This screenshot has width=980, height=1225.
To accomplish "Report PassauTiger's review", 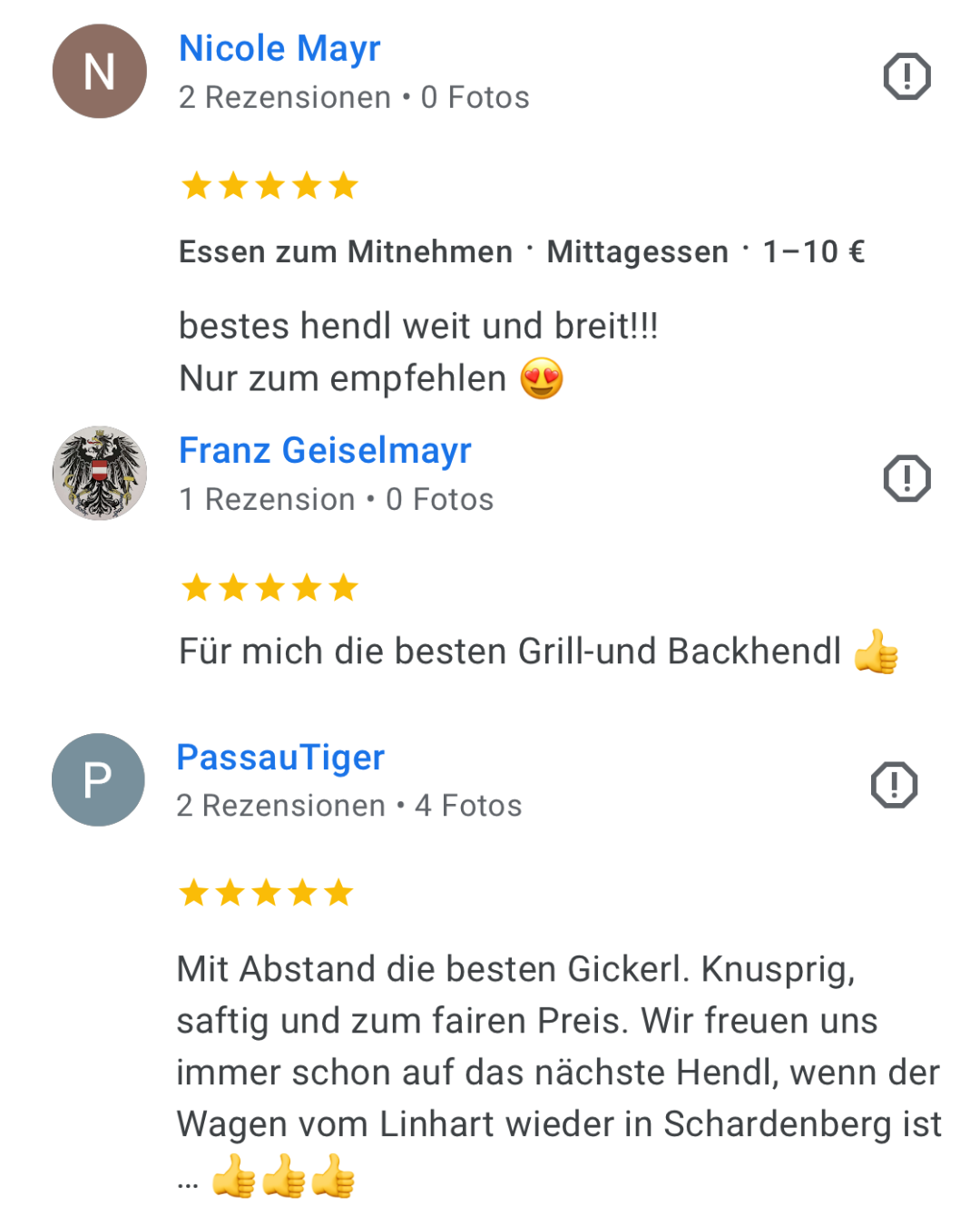I will click(x=894, y=785).
